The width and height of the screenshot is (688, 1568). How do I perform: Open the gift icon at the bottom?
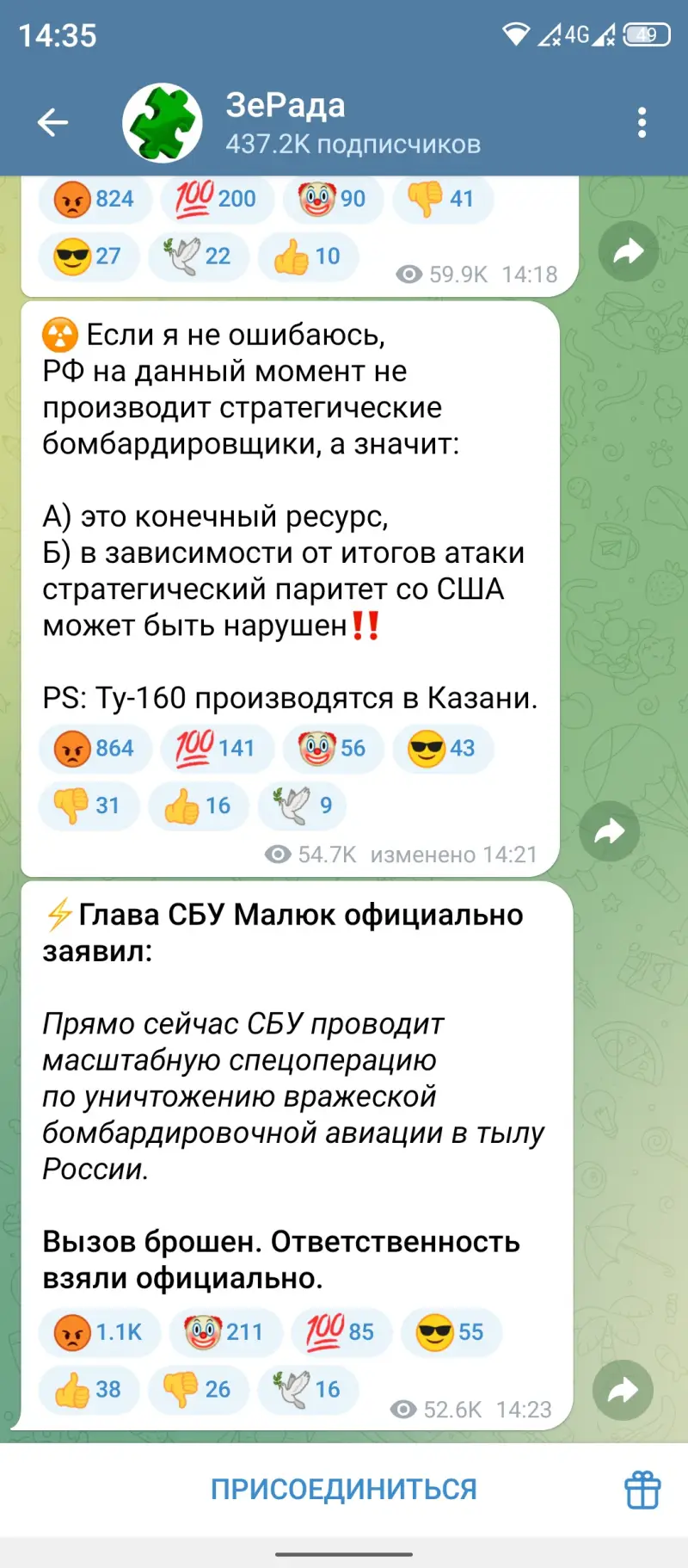tap(642, 1490)
